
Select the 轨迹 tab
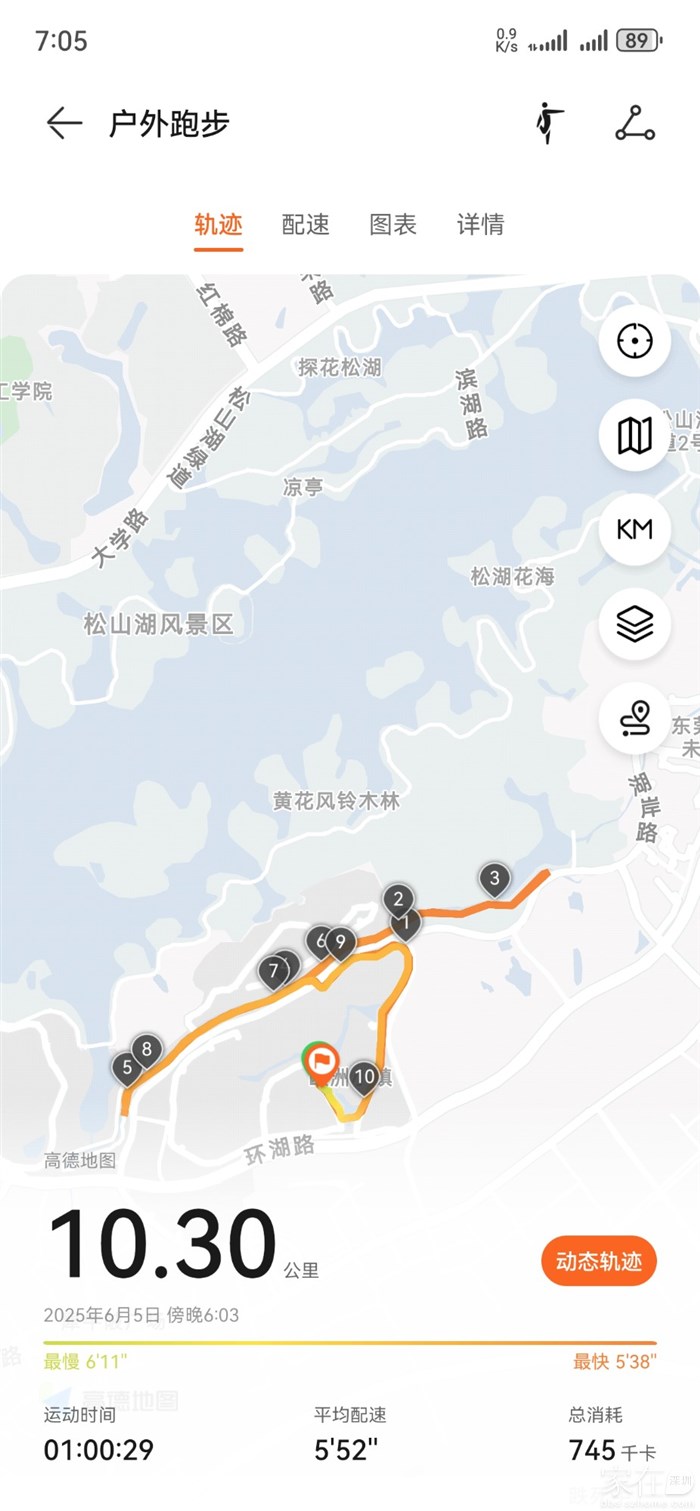click(x=218, y=225)
